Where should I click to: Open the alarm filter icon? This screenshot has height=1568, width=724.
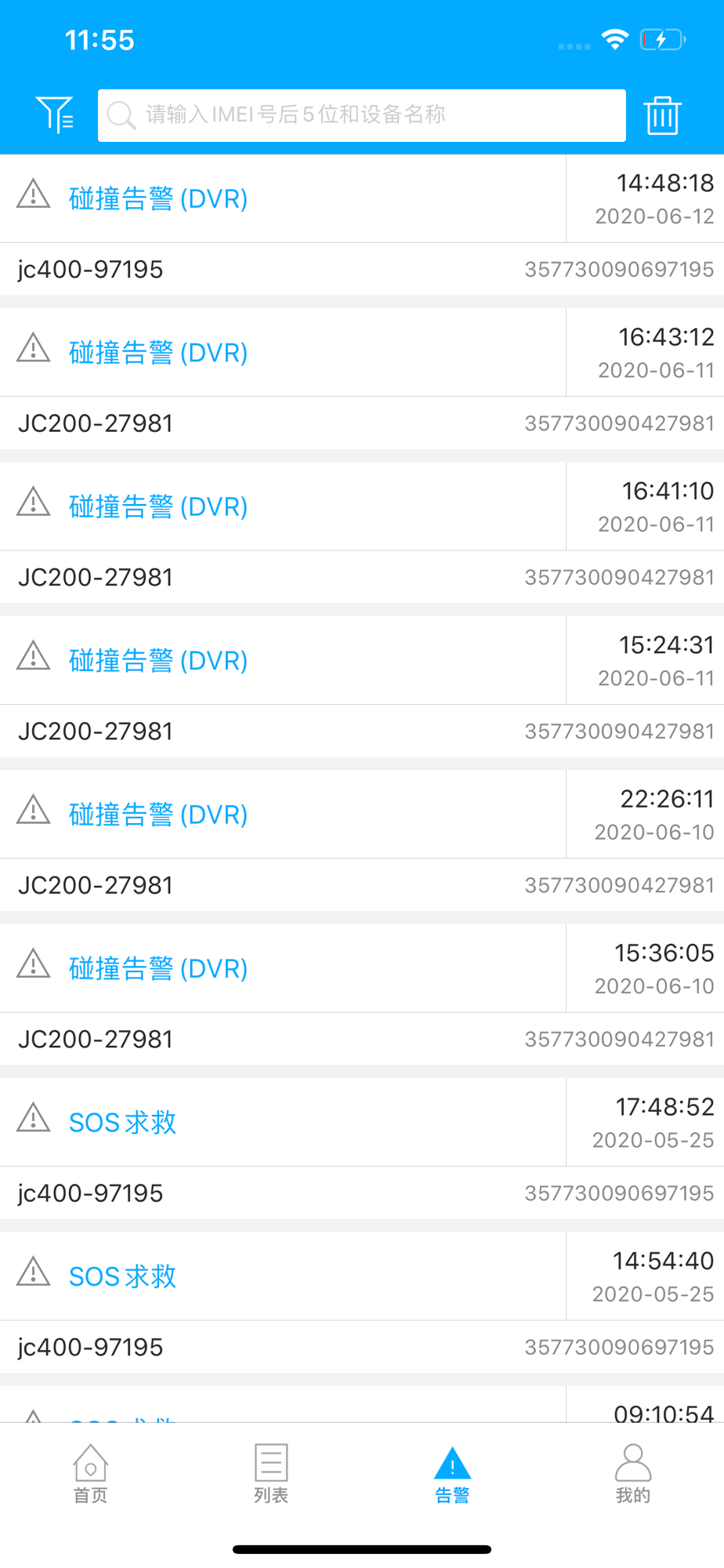[55, 115]
